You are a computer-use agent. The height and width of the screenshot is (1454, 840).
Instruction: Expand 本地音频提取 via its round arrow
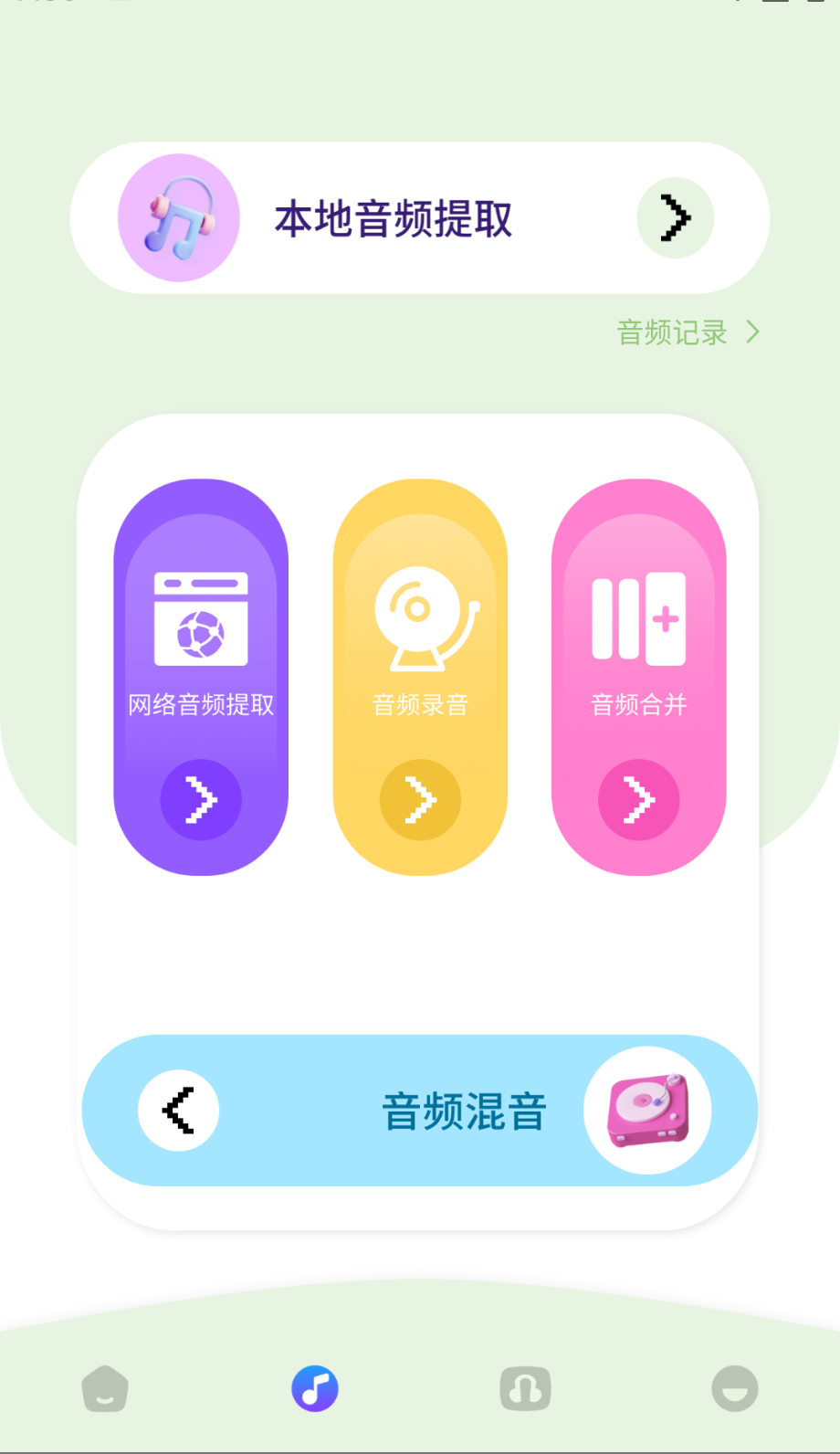(x=674, y=217)
